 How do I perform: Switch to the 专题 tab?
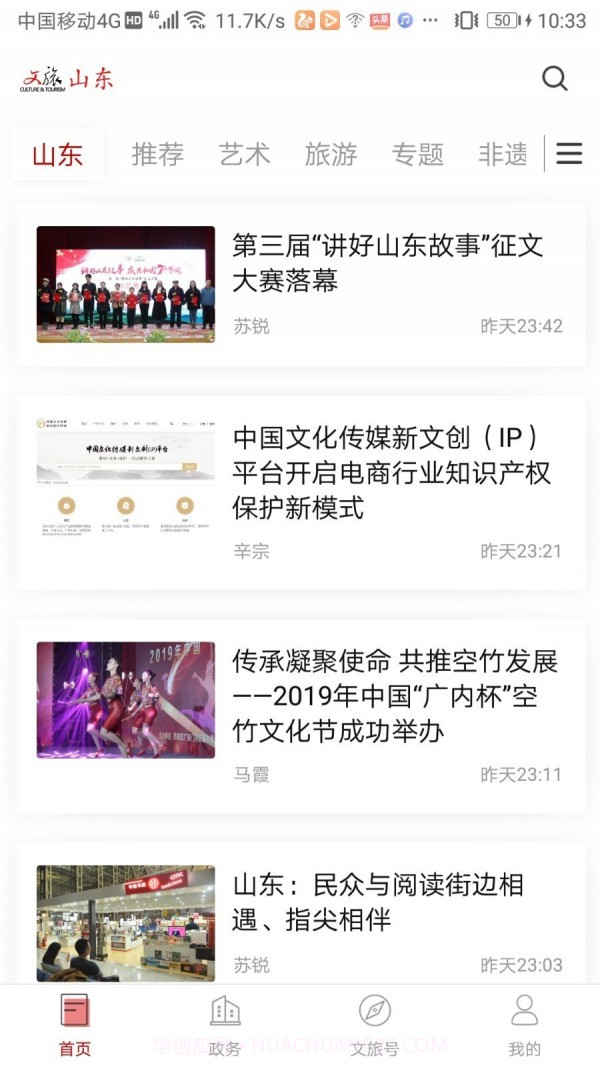tap(417, 154)
